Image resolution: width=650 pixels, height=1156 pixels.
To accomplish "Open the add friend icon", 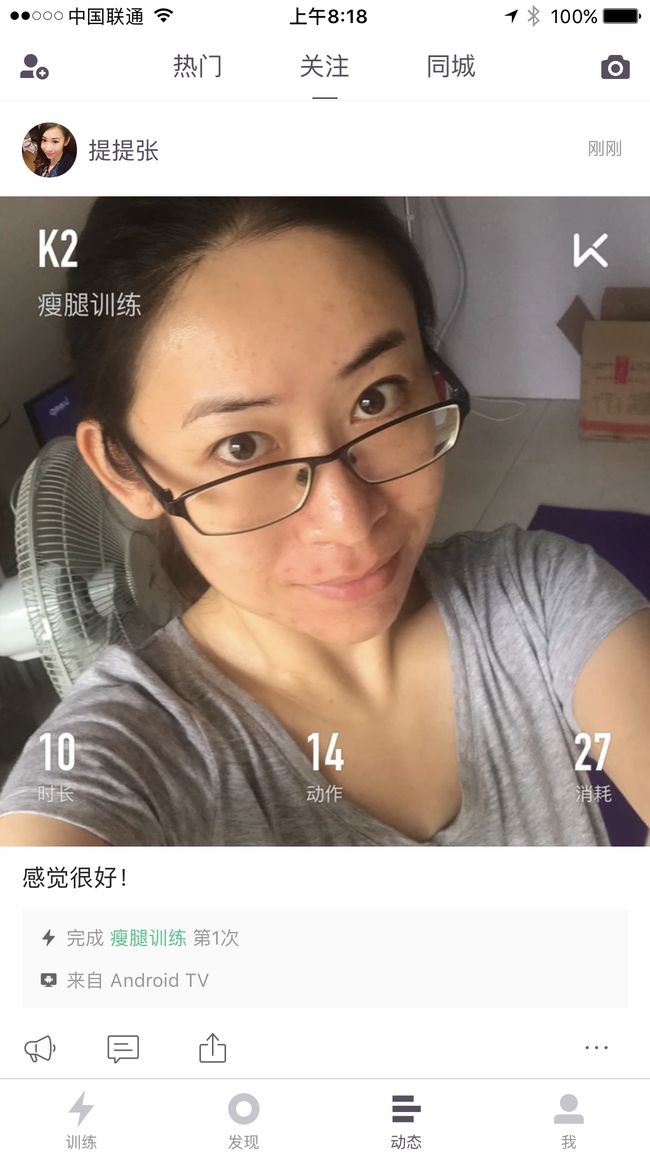I will click(x=34, y=66).
